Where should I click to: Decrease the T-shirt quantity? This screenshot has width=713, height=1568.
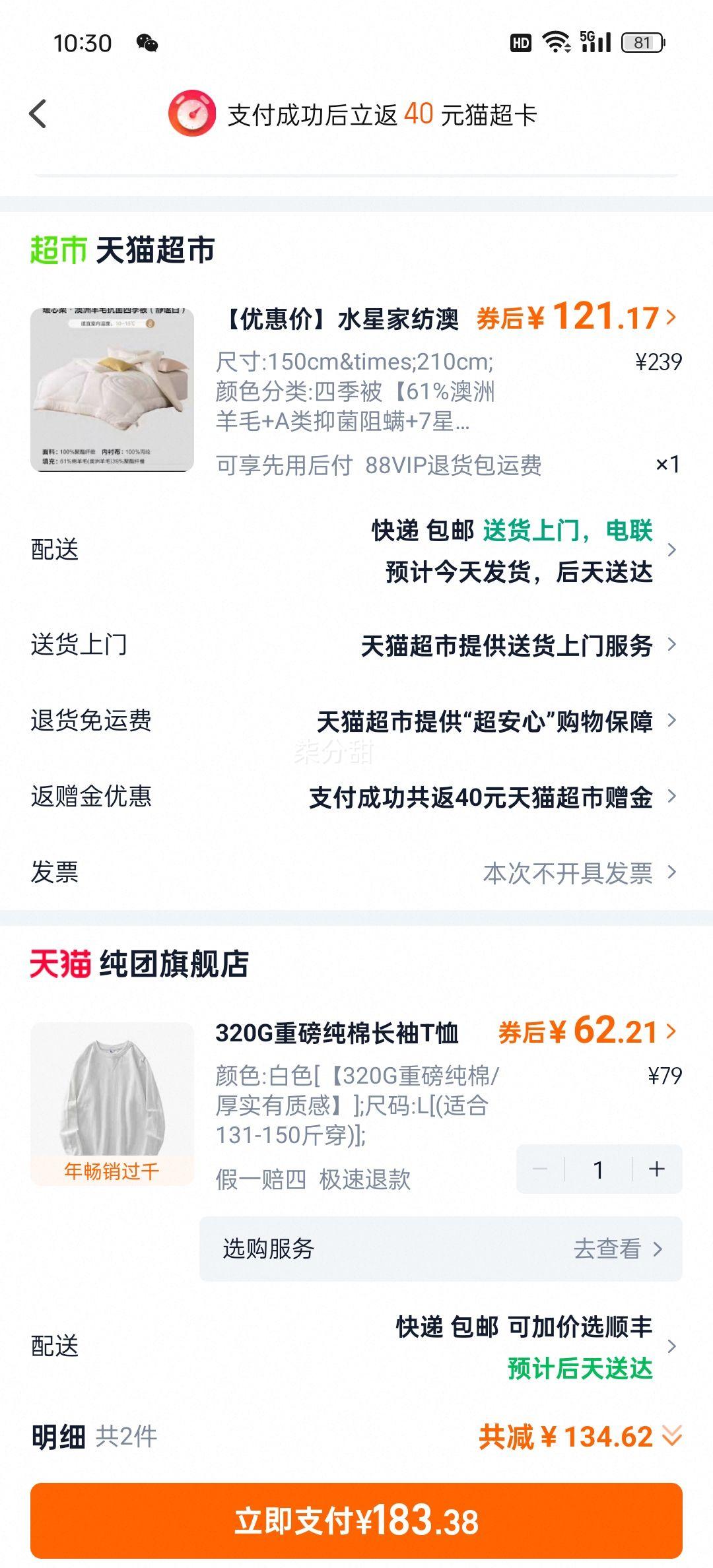tap(540, 1169)
